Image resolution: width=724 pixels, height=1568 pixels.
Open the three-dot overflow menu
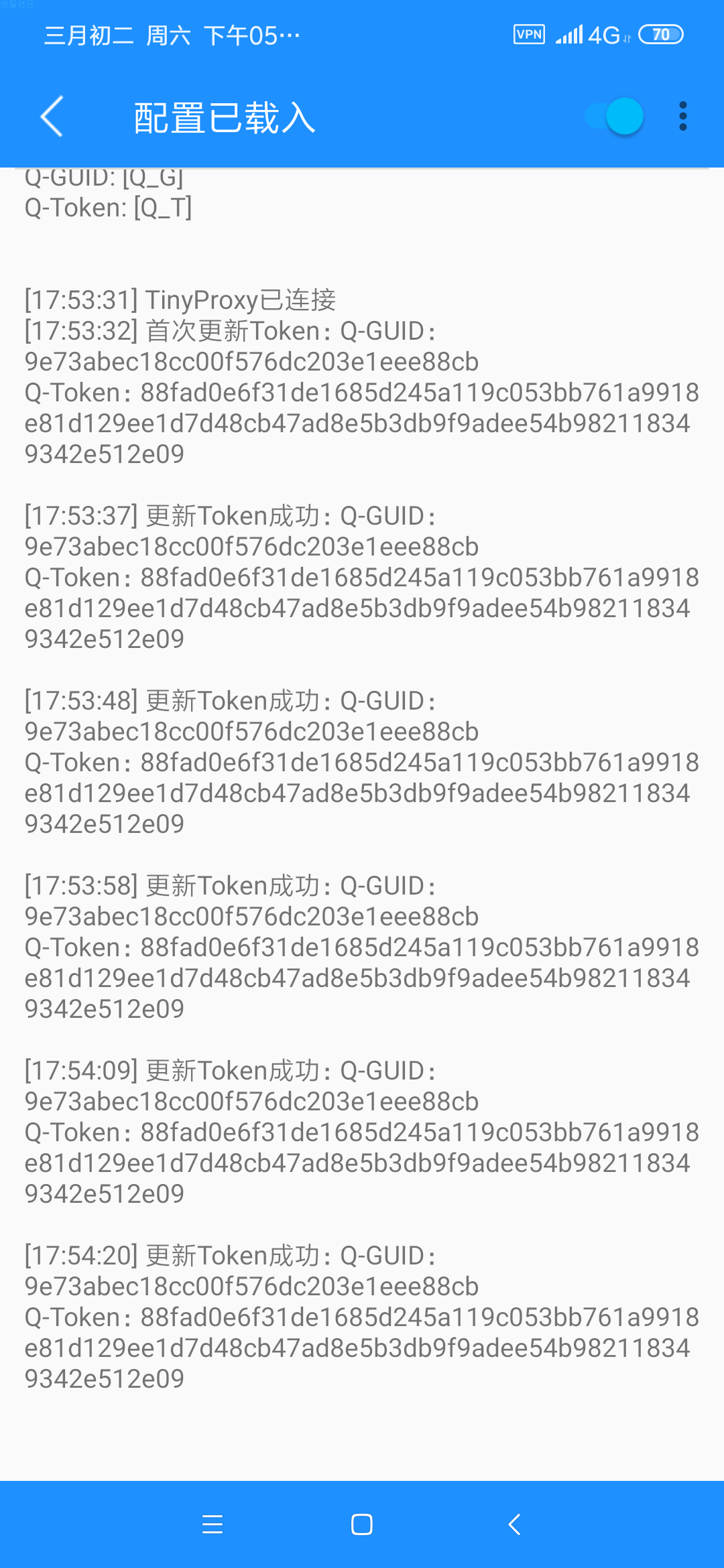point(682,117)
